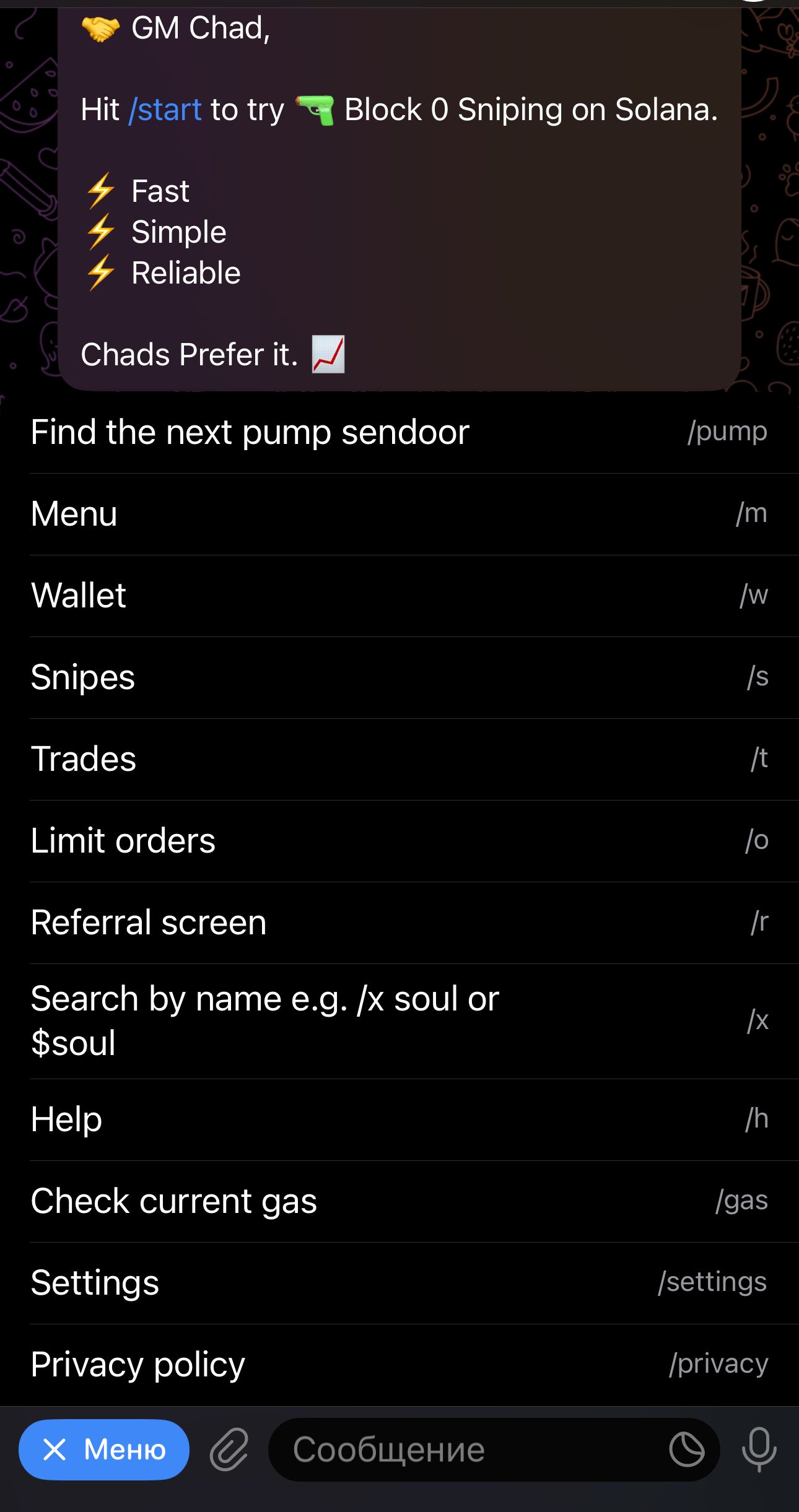Open Trades using /t command

[x=399, y=758]
